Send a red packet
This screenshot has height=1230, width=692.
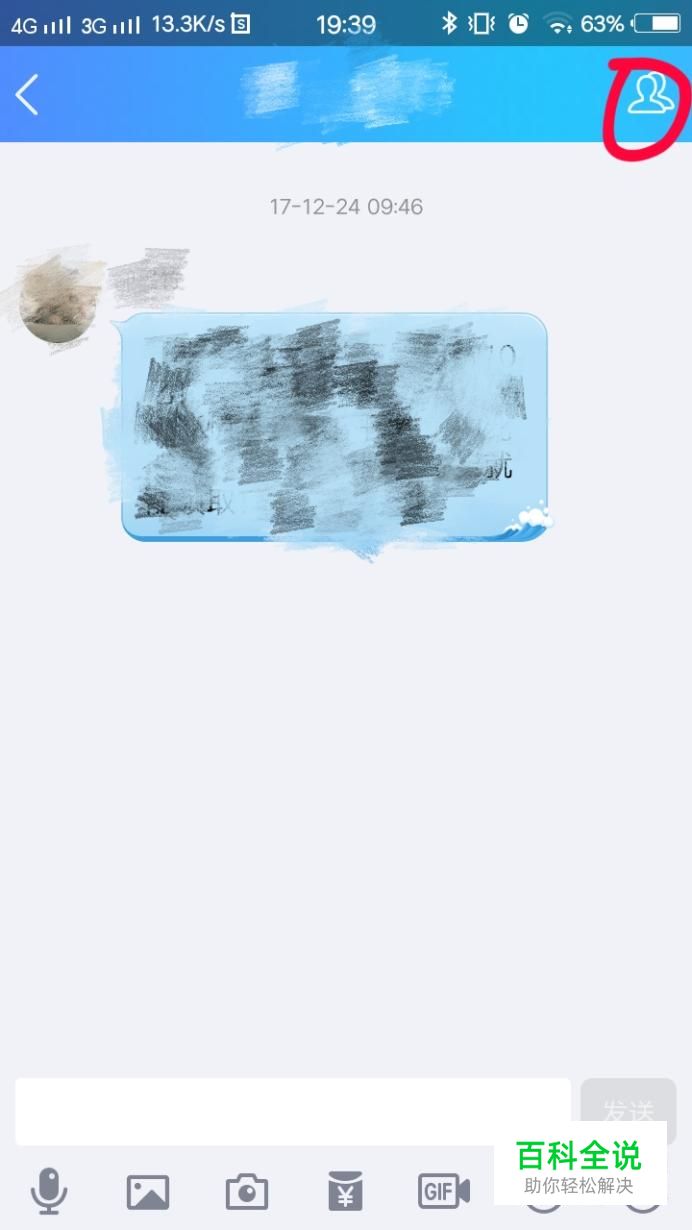pos(345,1191)
